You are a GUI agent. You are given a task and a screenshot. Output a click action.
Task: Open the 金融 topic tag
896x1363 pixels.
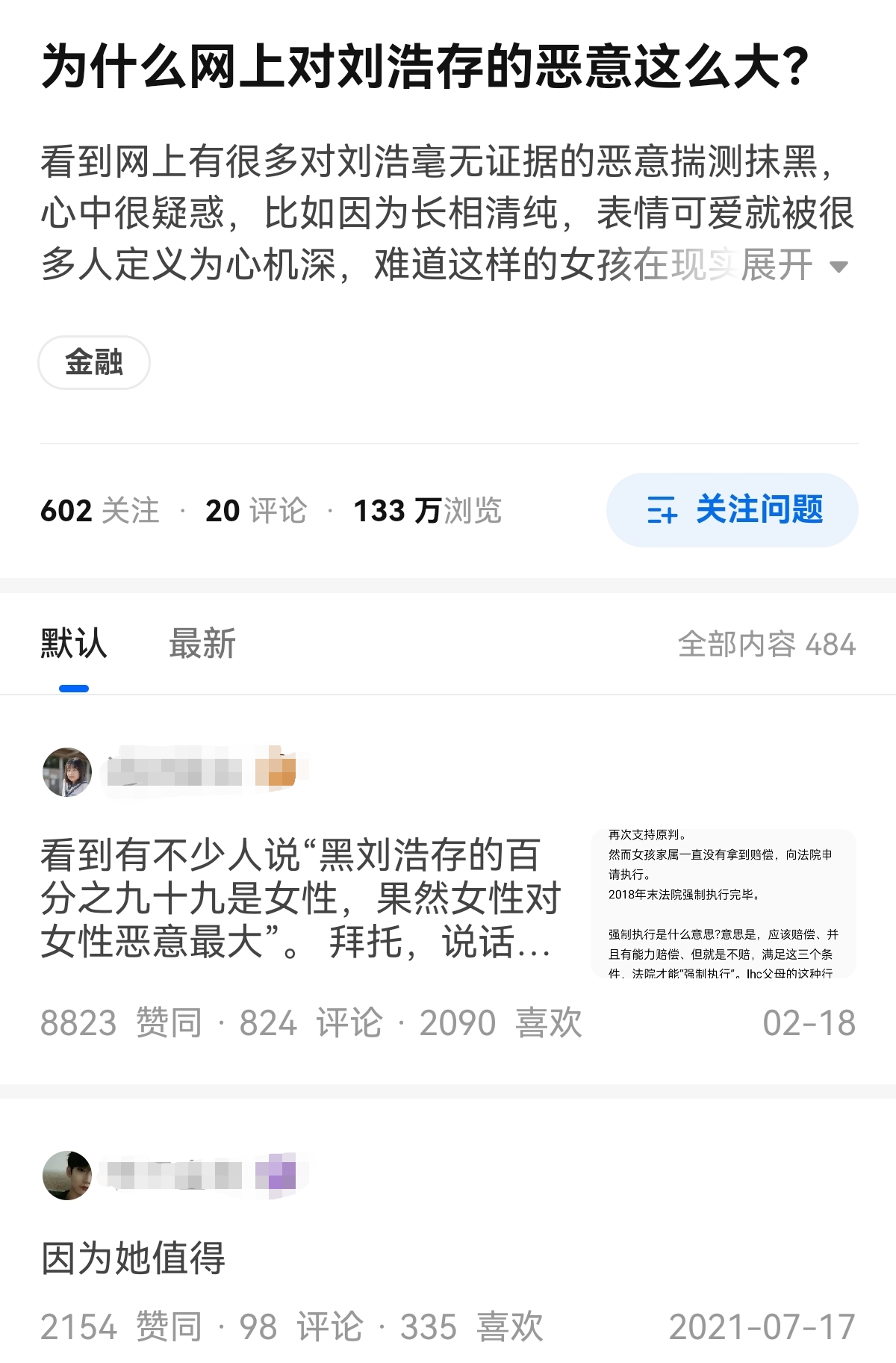coord(96,364)
